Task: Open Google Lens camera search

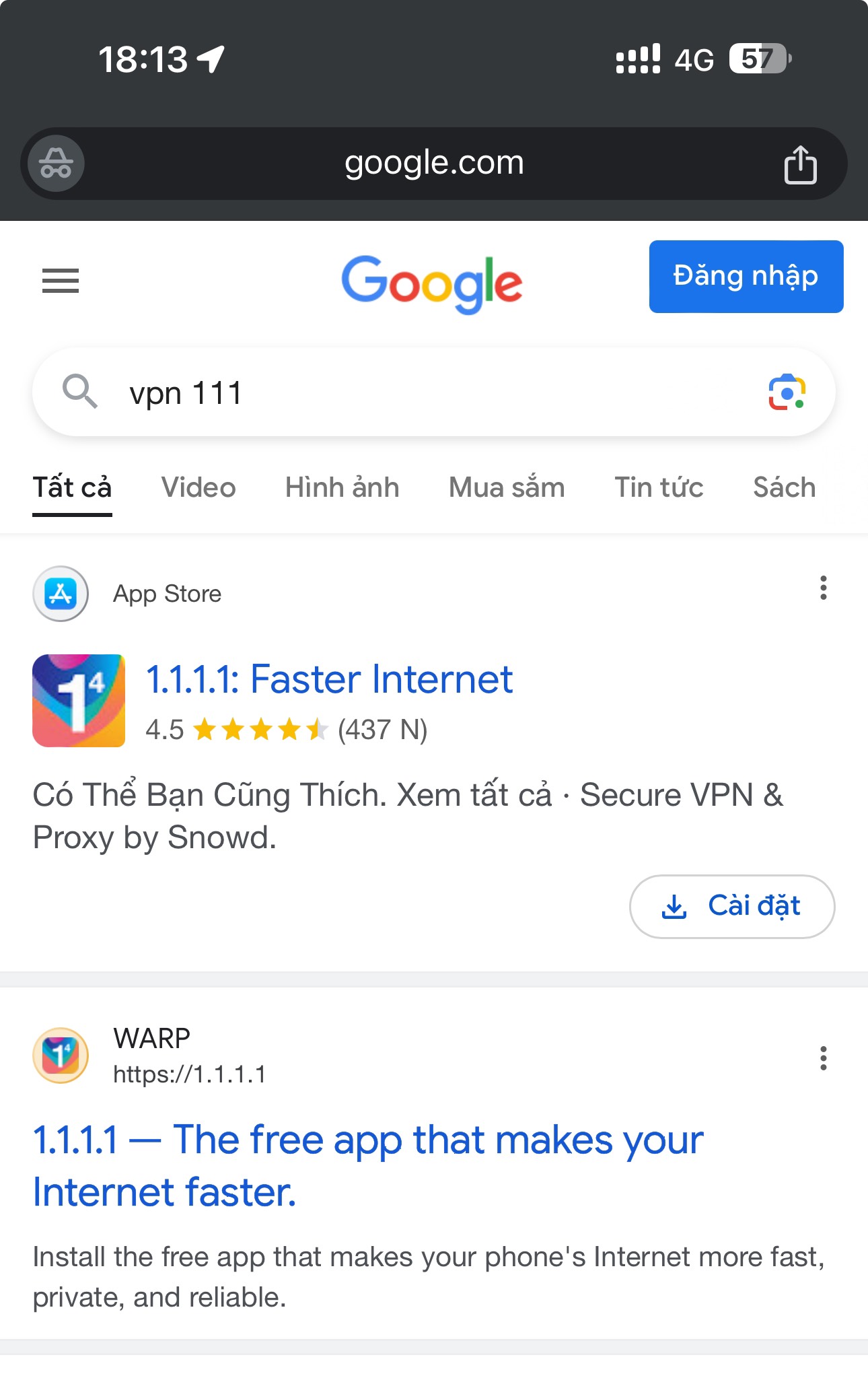Action: [787, 392]
